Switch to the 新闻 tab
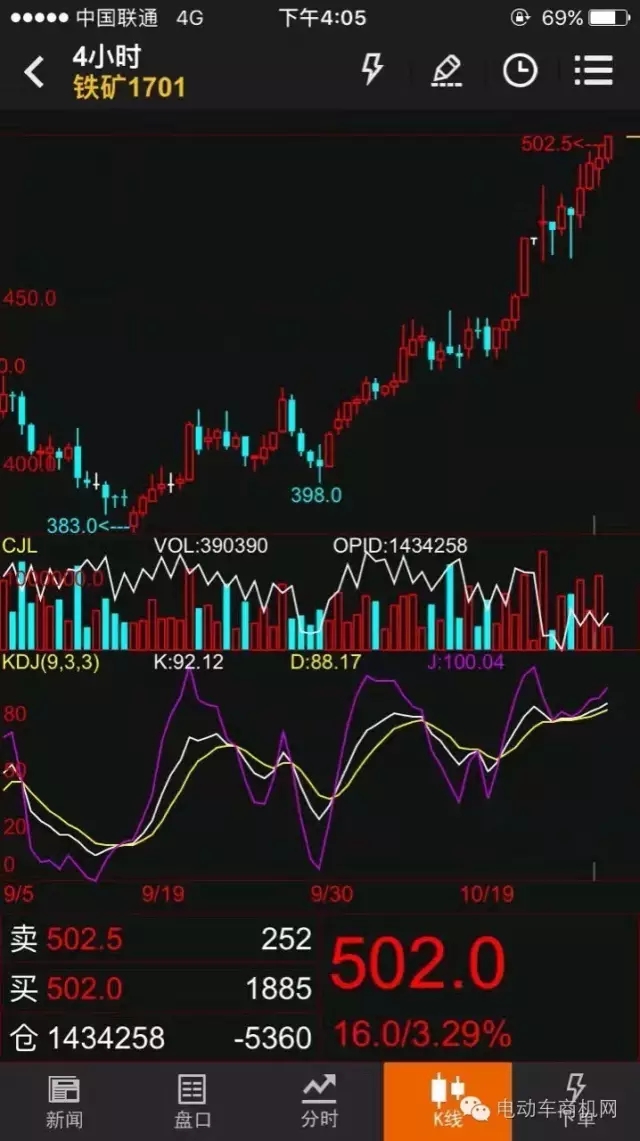 [64, 1101]
